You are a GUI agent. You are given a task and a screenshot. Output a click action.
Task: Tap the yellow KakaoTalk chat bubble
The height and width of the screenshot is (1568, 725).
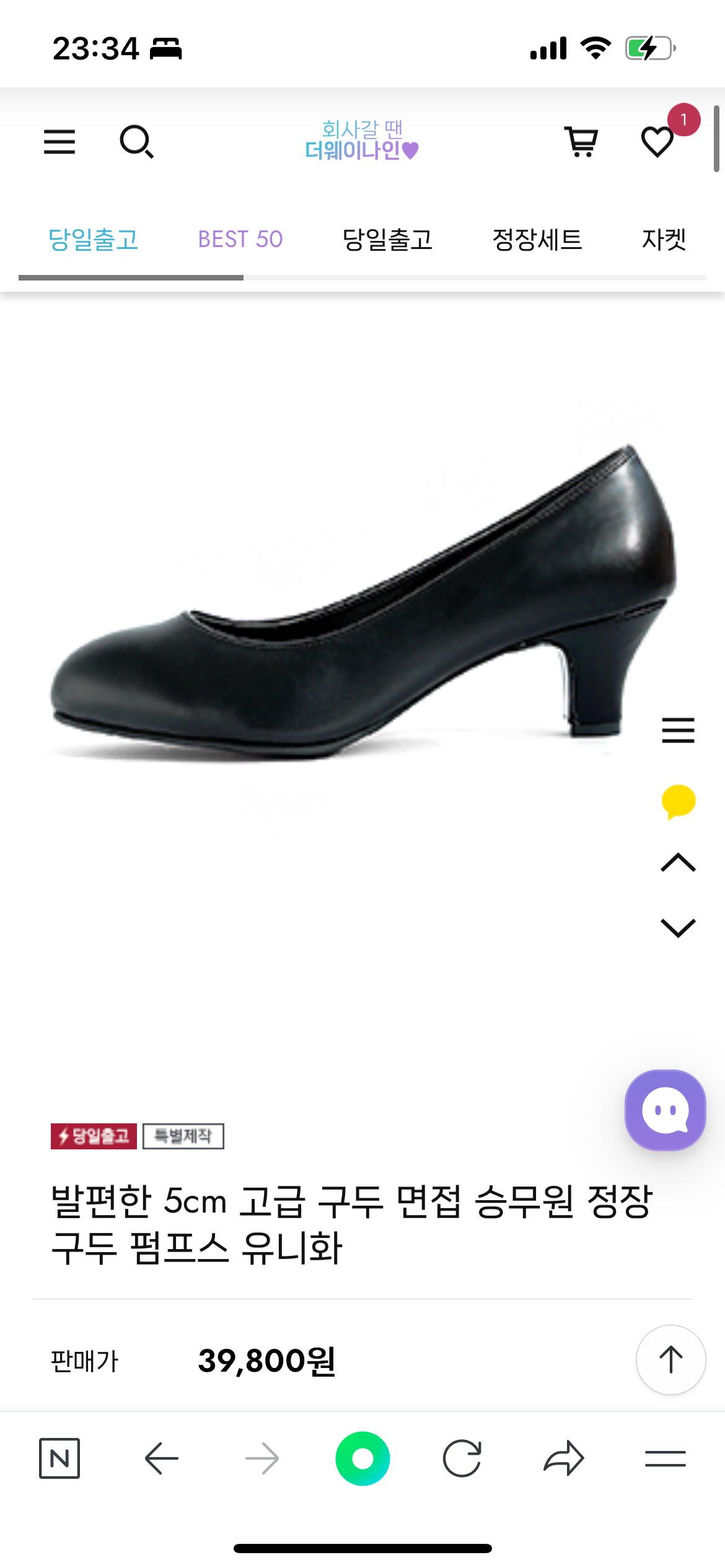tap(679, 801)
